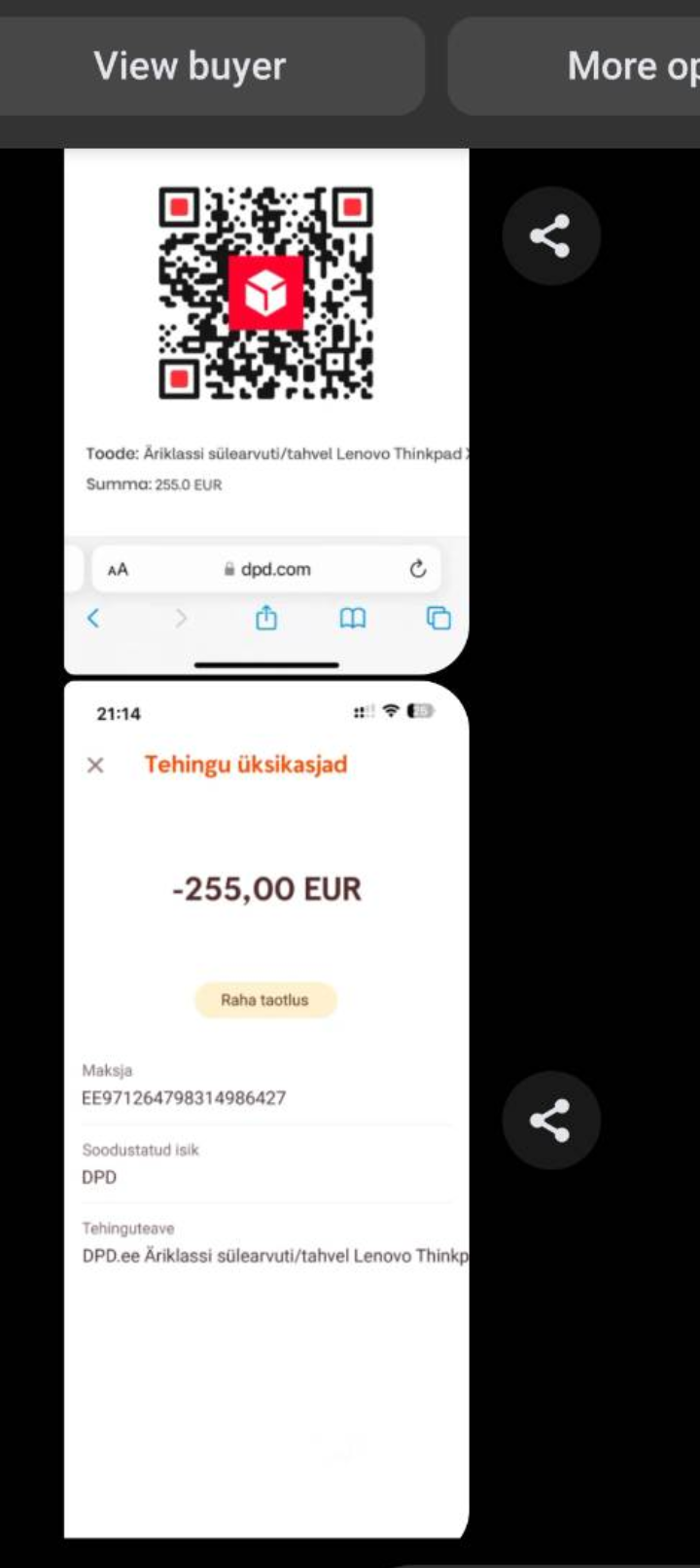This screenshot has width=700, height=1568.
Task: Open the Tehingu üksikasjad transaction image
Action: pyautogui.click(x=266, y=1110)
